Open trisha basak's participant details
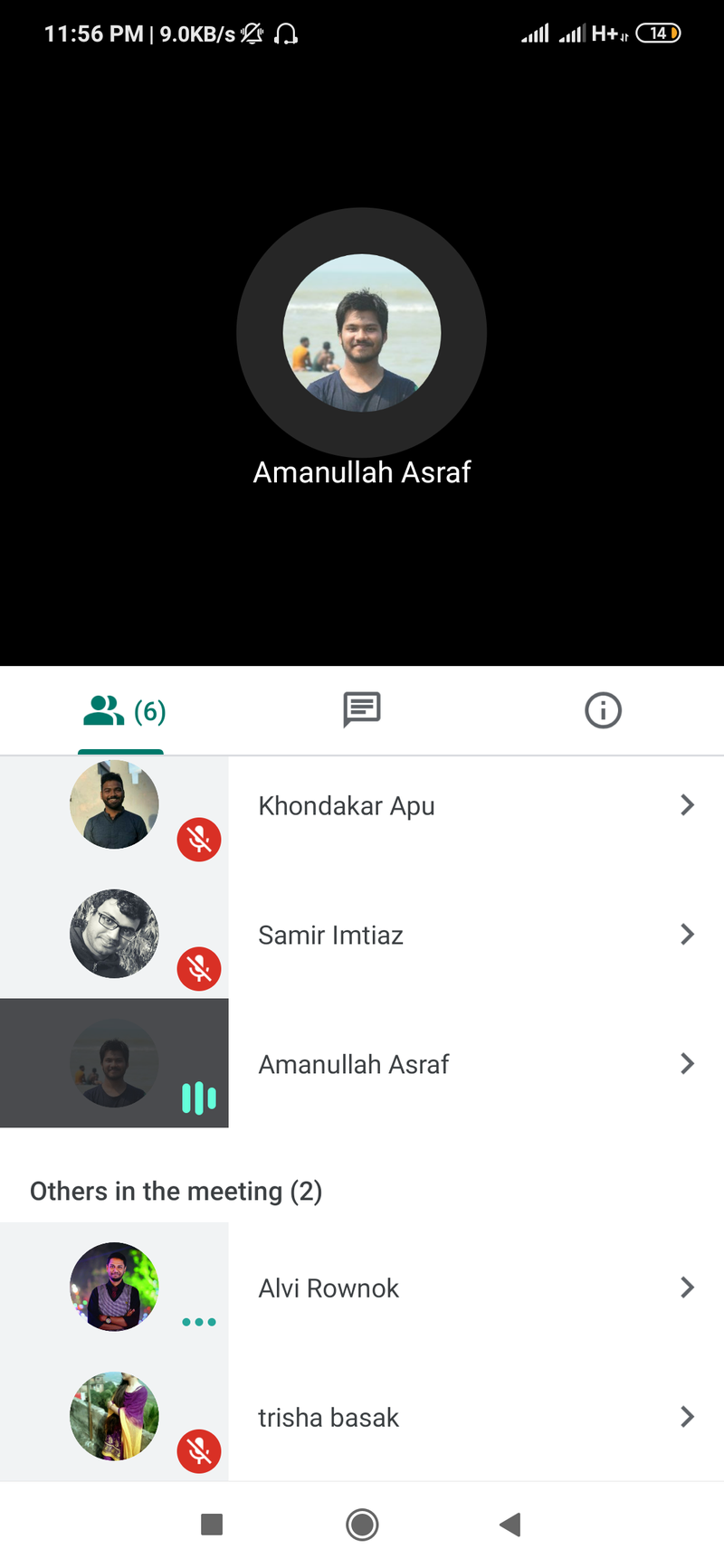Image resolution: width=724 pixels, height=1568 pixels. (x=686, y=1417)
